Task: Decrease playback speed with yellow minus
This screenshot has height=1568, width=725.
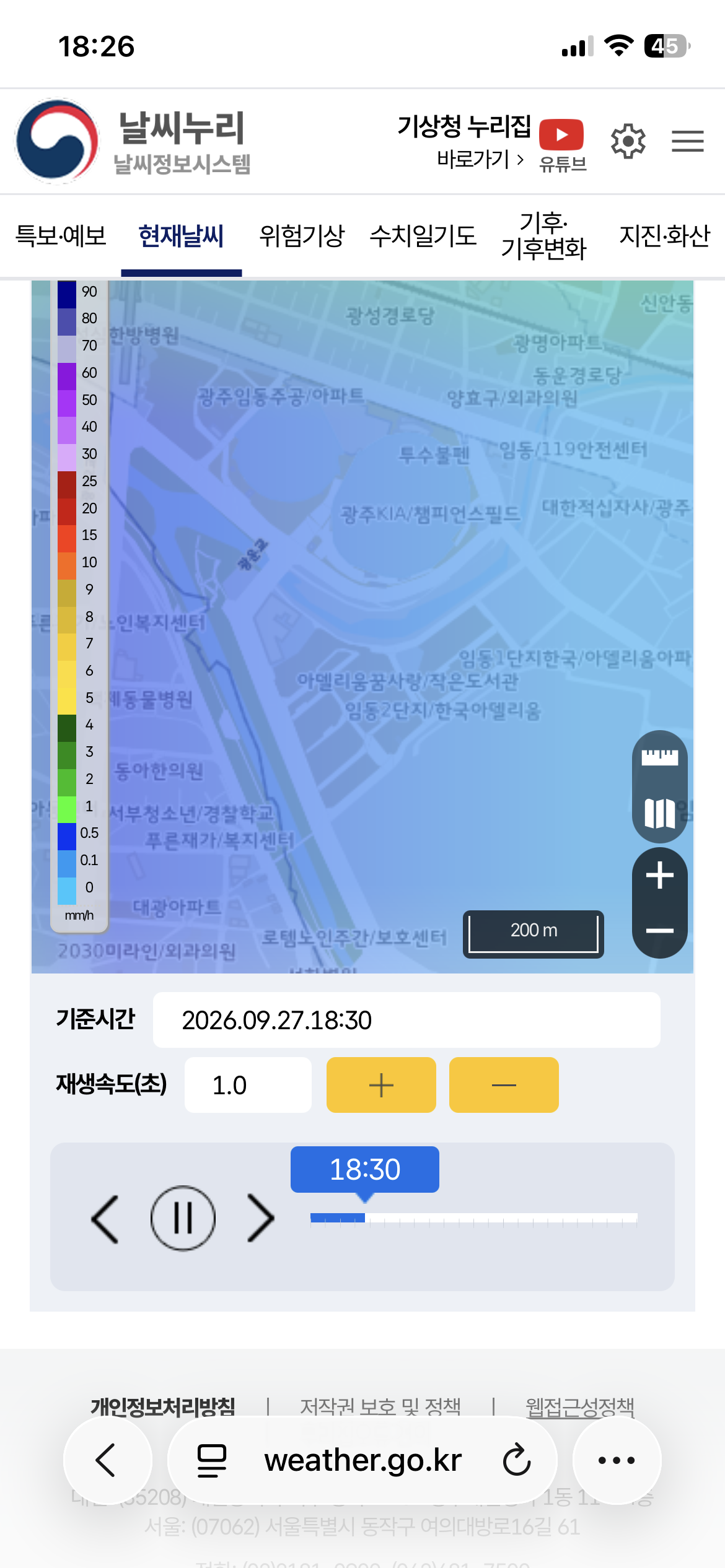Action: (x=504, y=1085)
